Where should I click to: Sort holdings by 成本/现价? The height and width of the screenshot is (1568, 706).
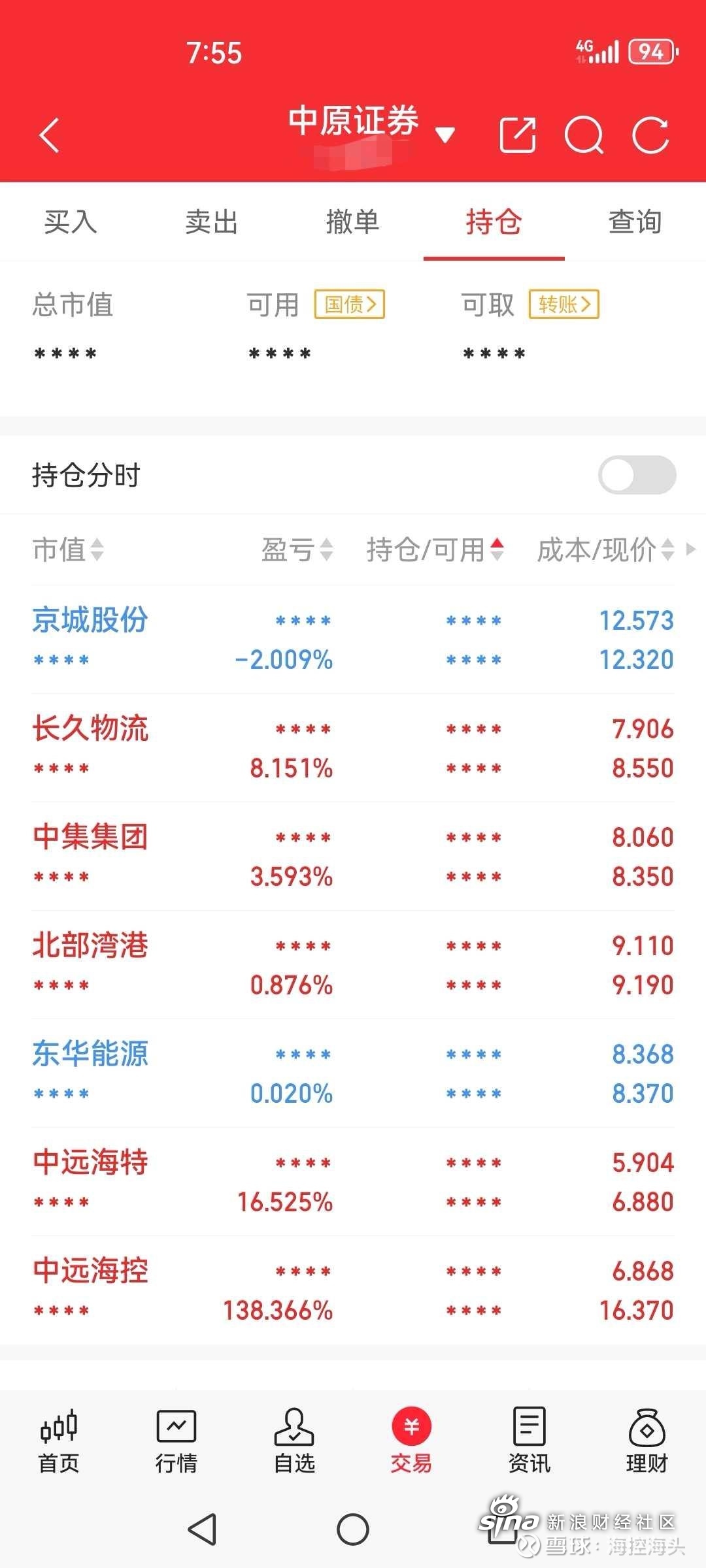point(605,550)
